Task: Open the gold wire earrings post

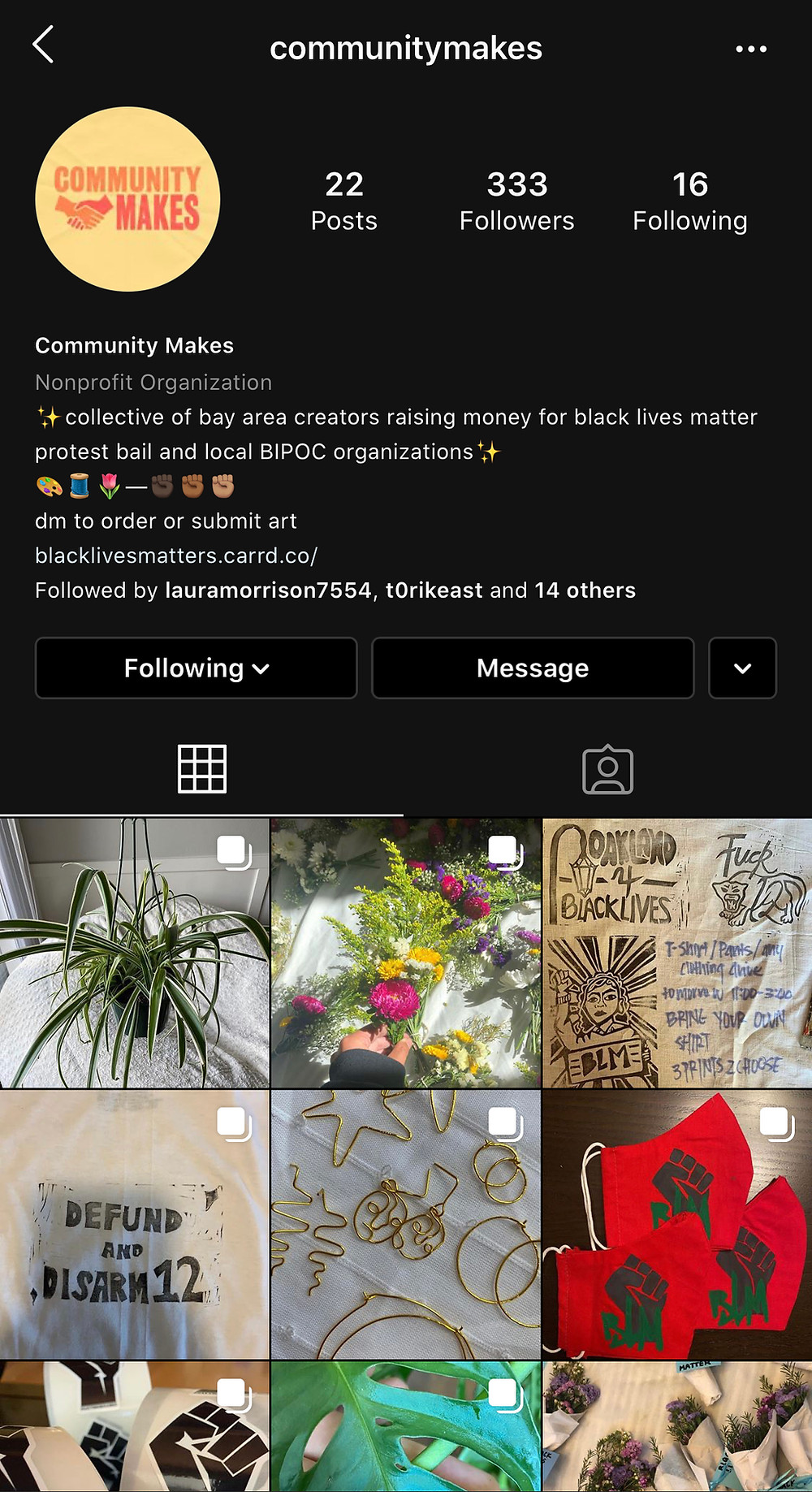Action: point(405,1224)
